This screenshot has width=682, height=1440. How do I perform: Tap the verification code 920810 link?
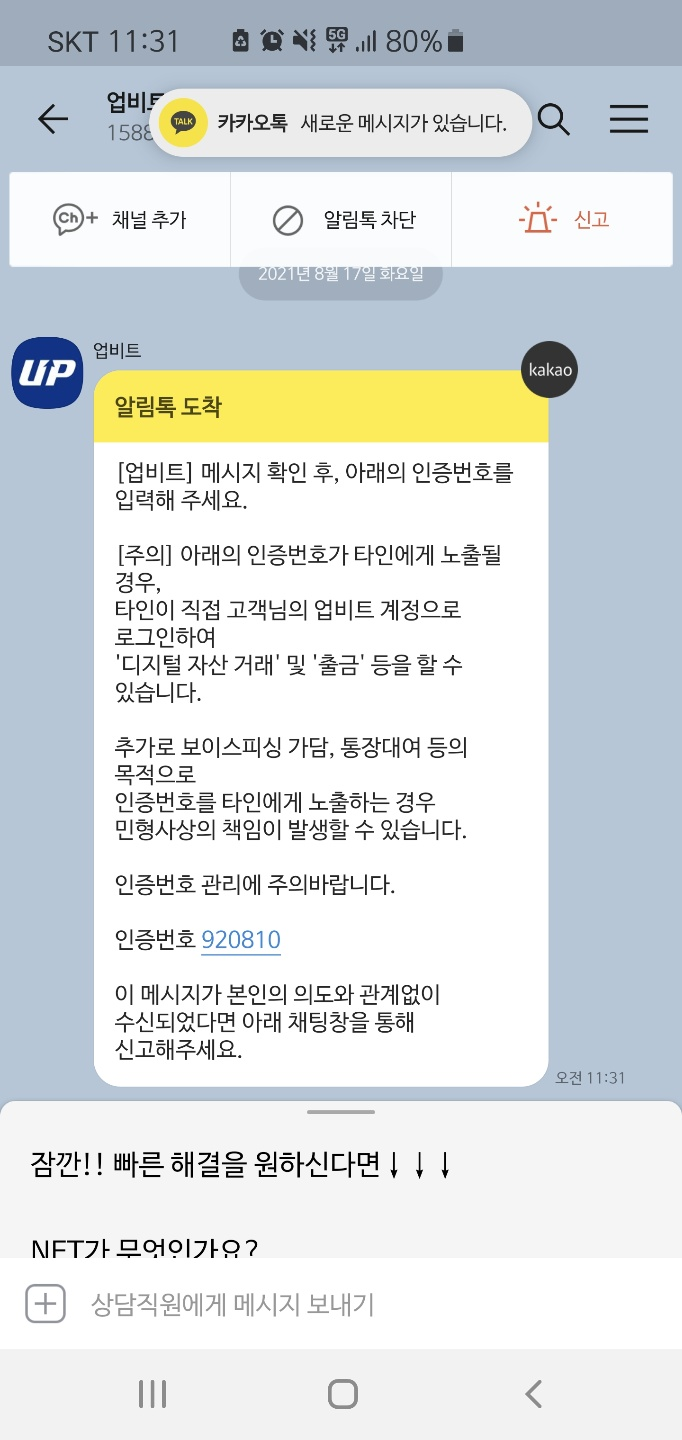241,940
